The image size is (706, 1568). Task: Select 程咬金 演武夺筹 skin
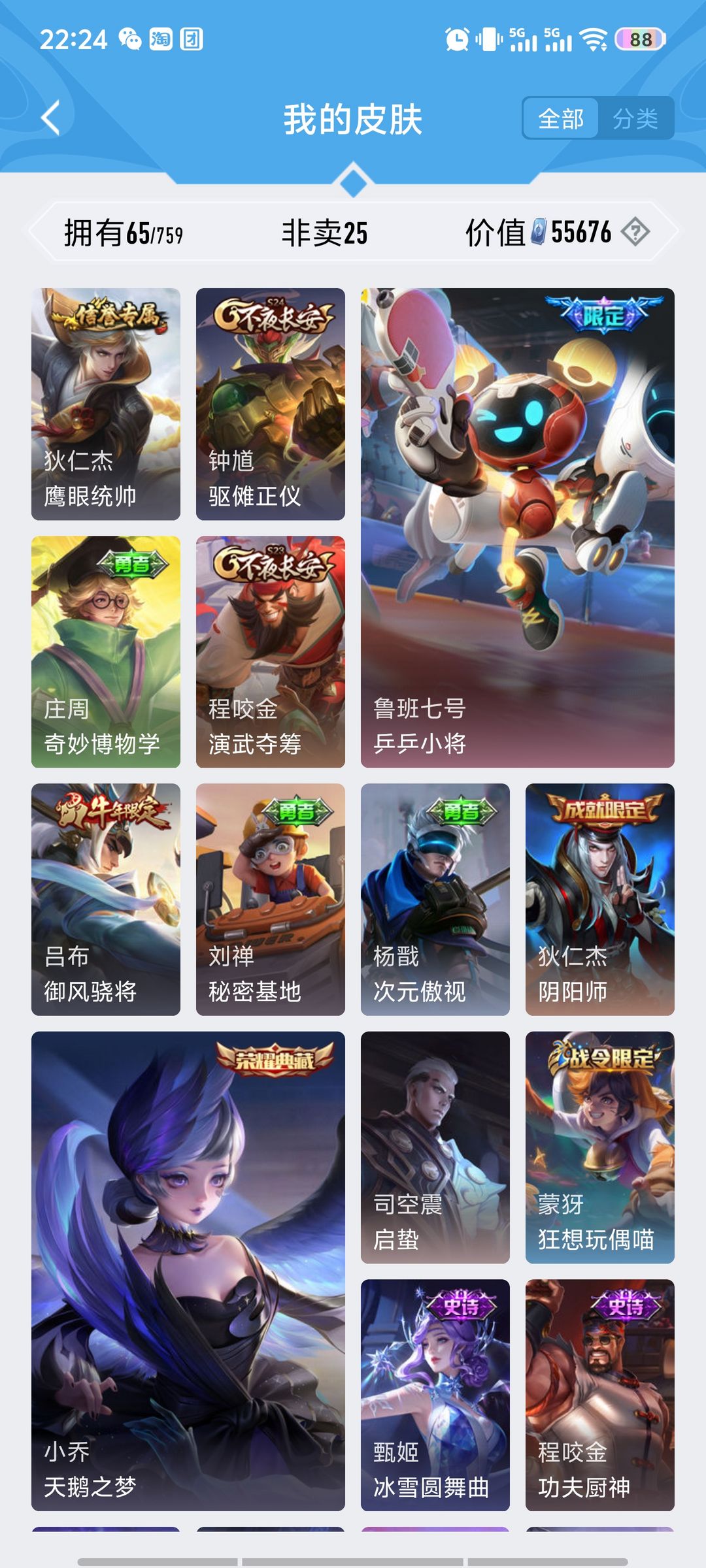pos(271,652)
